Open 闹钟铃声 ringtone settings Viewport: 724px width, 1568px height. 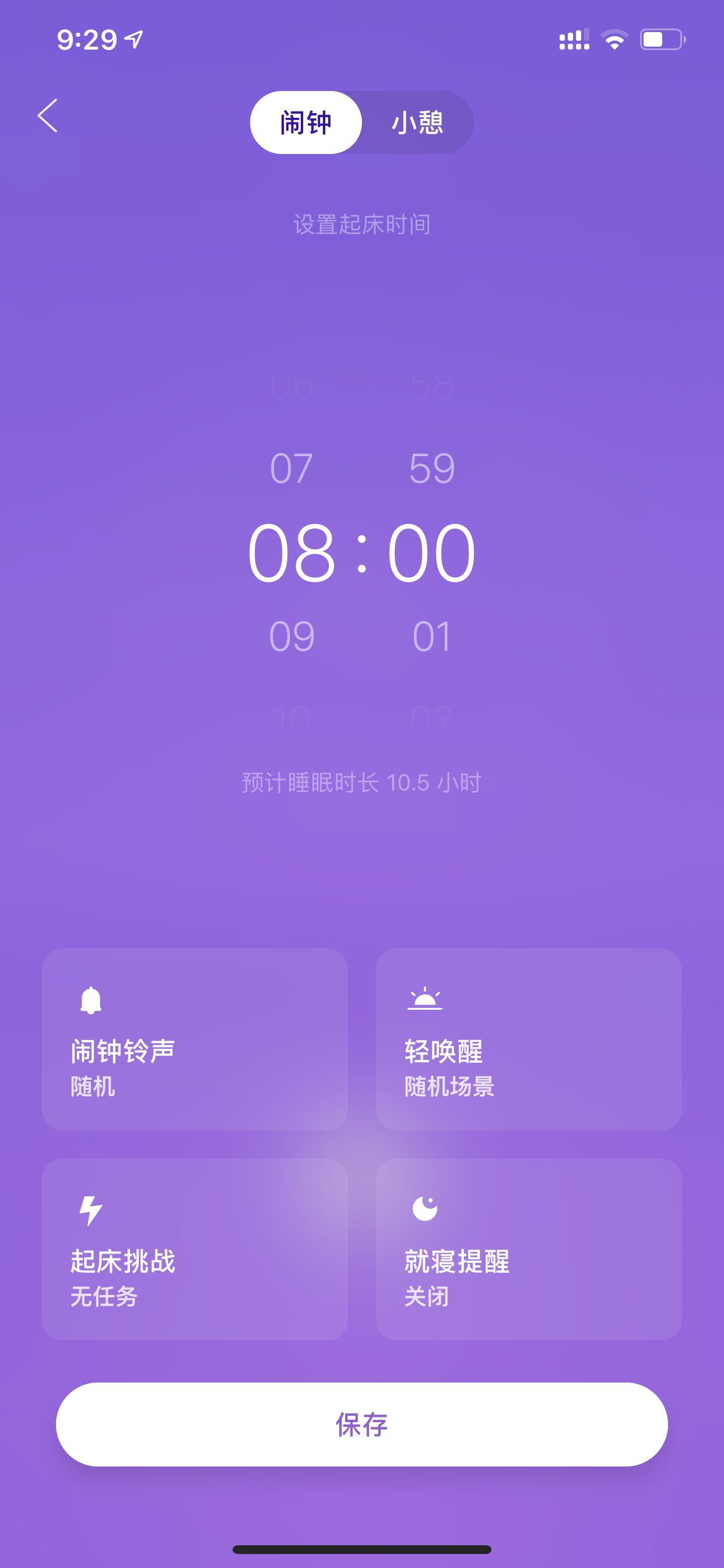click(195, 1039)
